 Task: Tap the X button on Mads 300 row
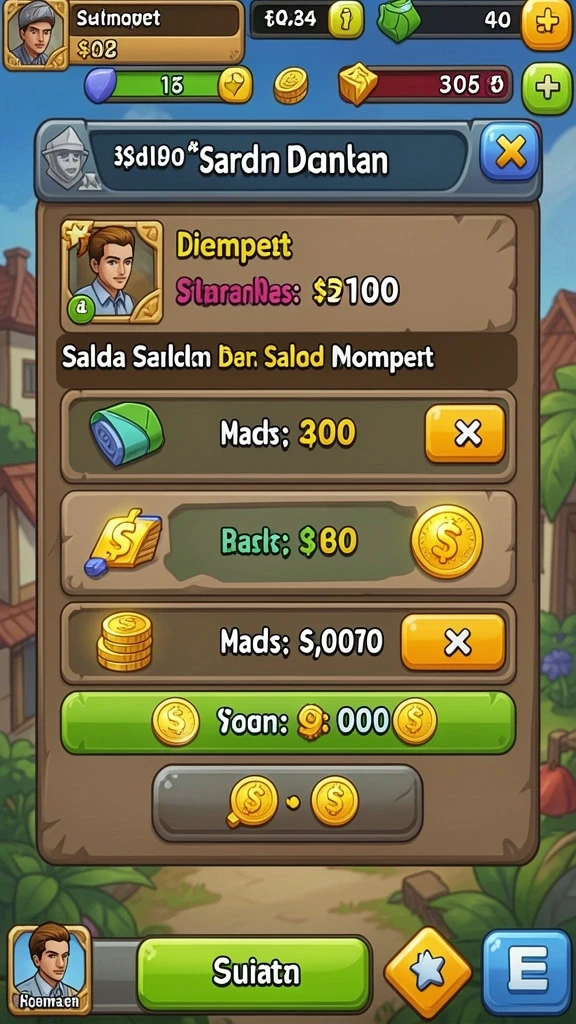[x=465, y=433]
